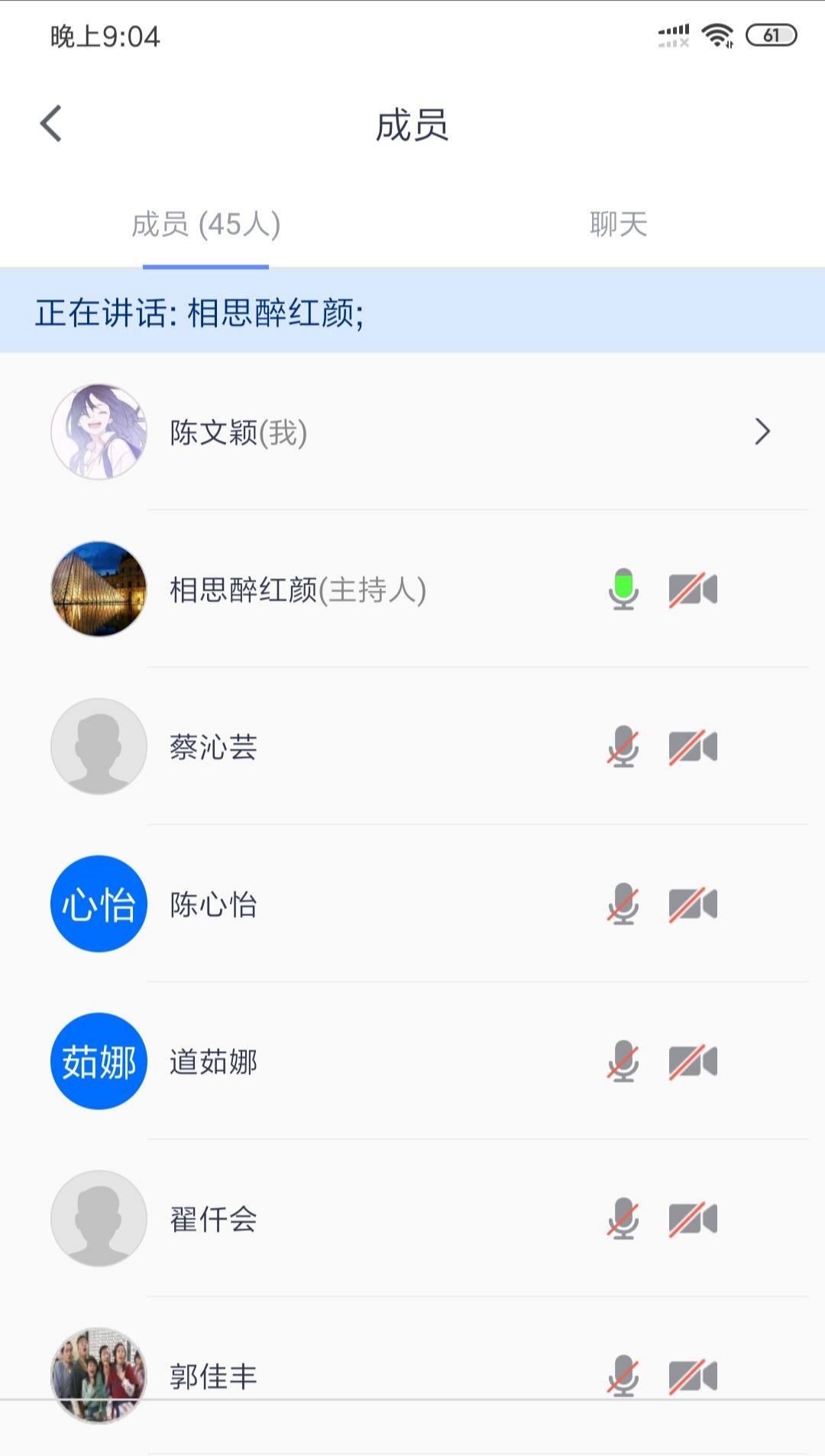Select the 成员 (45人) tab
Image resolution: width=825 pixels, height=1456 pixels.
(206, 225)
